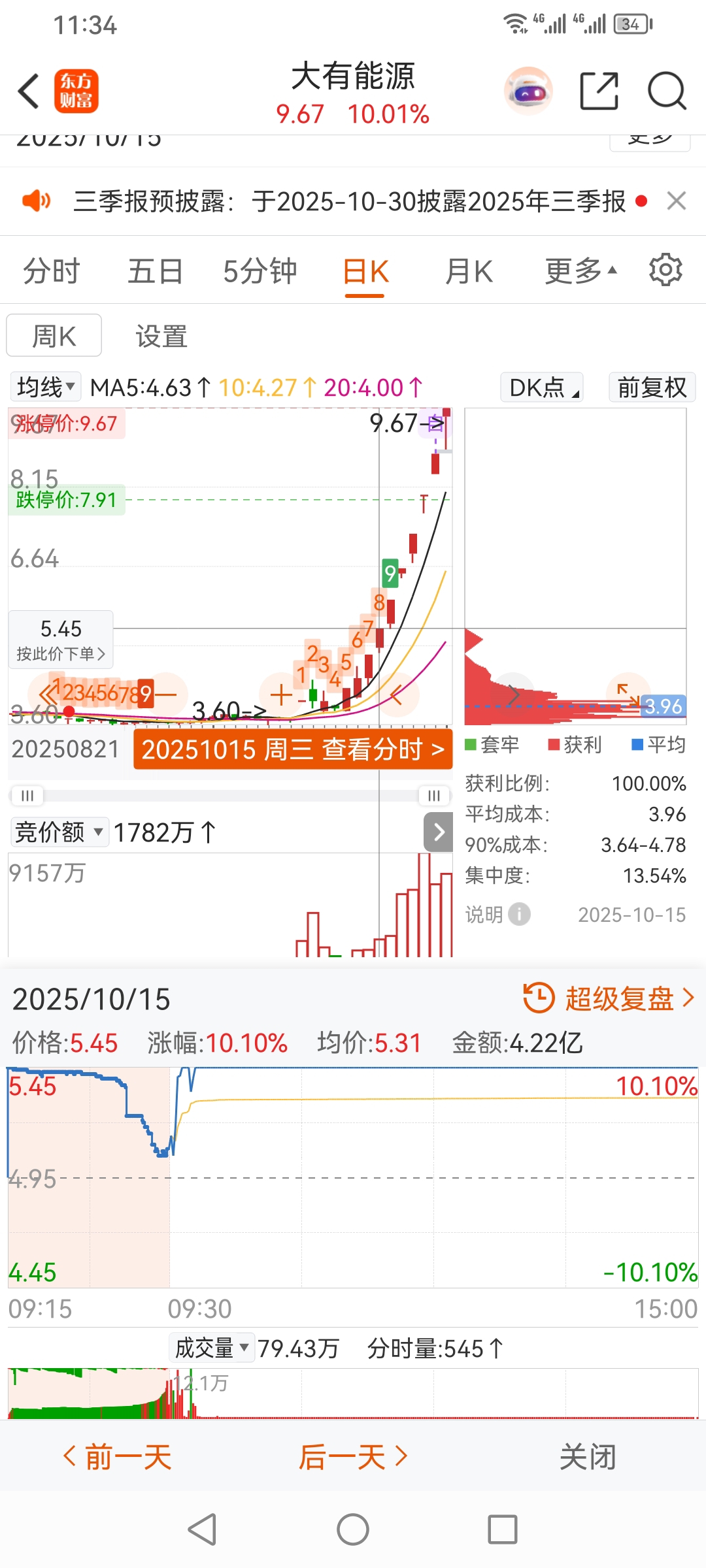Open the search magnifier
706x1568 pixels.
coord(666,91)
